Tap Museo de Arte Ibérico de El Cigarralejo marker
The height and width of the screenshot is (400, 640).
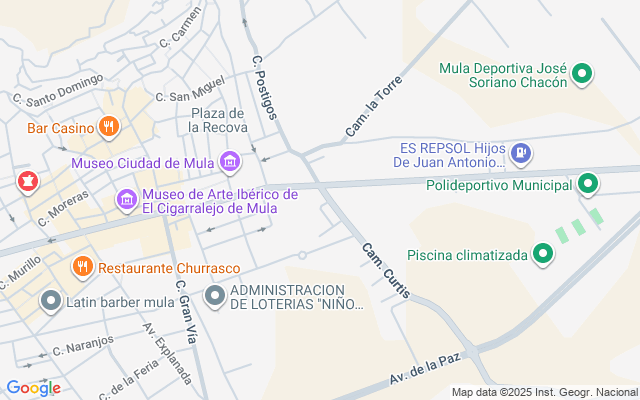coord(127,201)
